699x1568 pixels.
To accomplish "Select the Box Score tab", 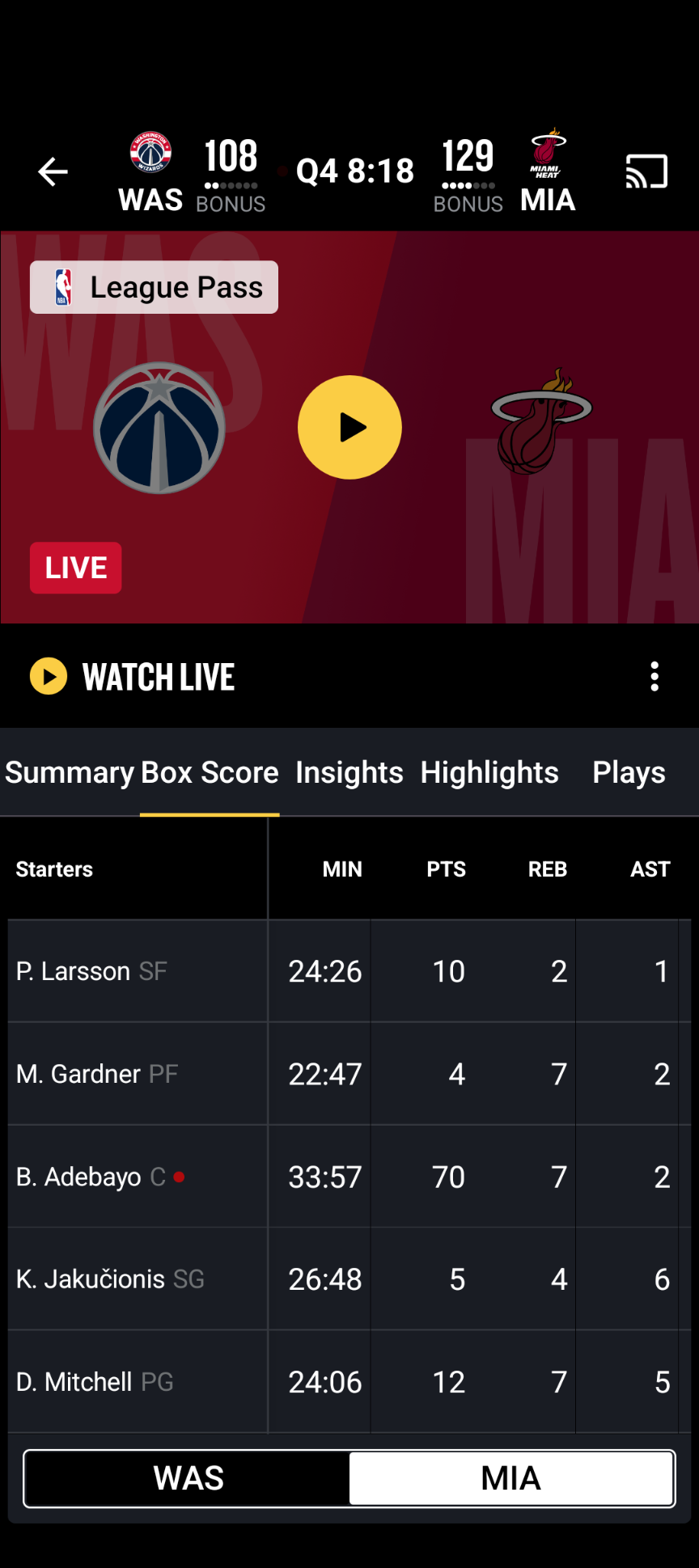I will 210,772.
